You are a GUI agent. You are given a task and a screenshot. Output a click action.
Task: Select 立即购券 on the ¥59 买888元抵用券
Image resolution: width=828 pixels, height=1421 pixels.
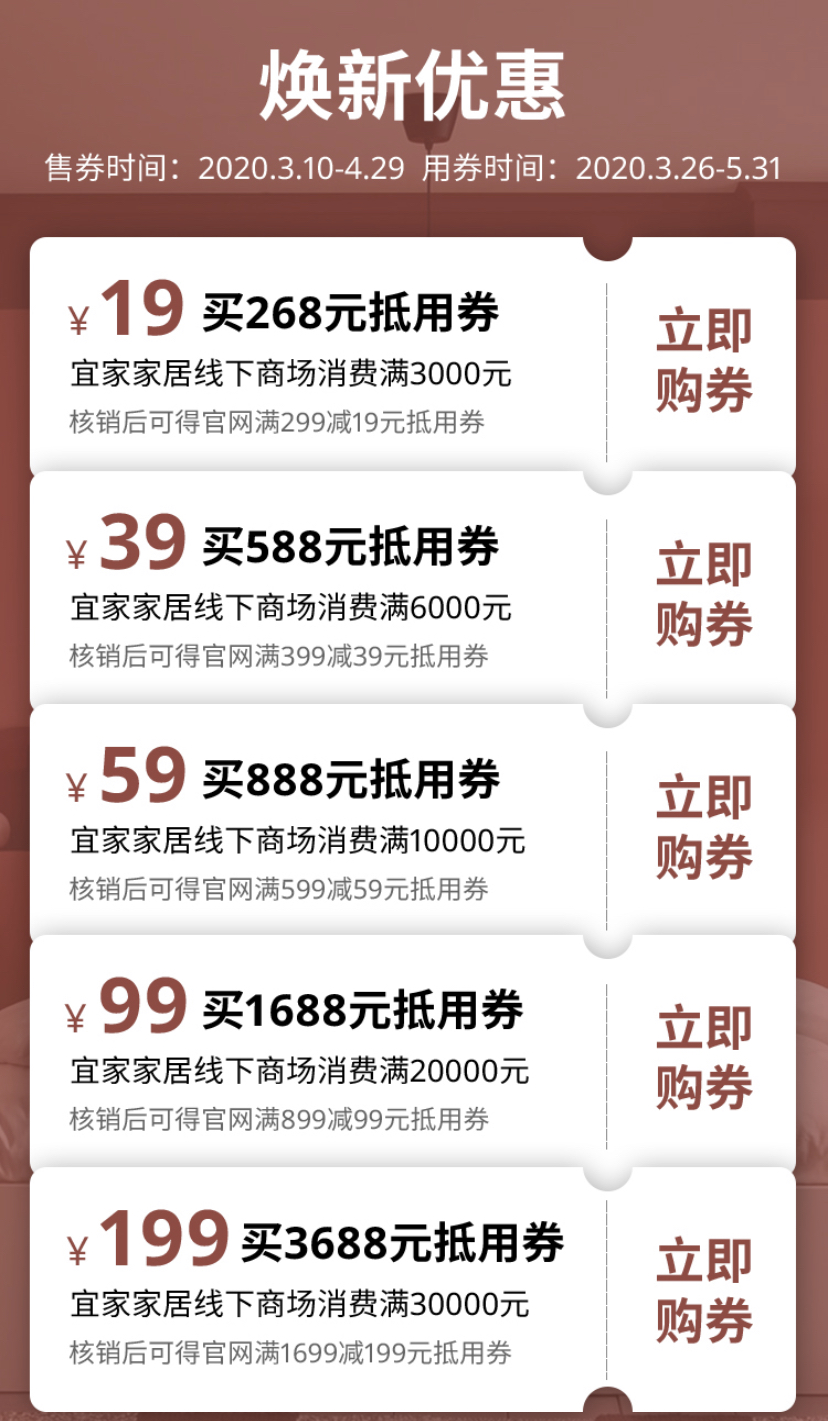704,828
